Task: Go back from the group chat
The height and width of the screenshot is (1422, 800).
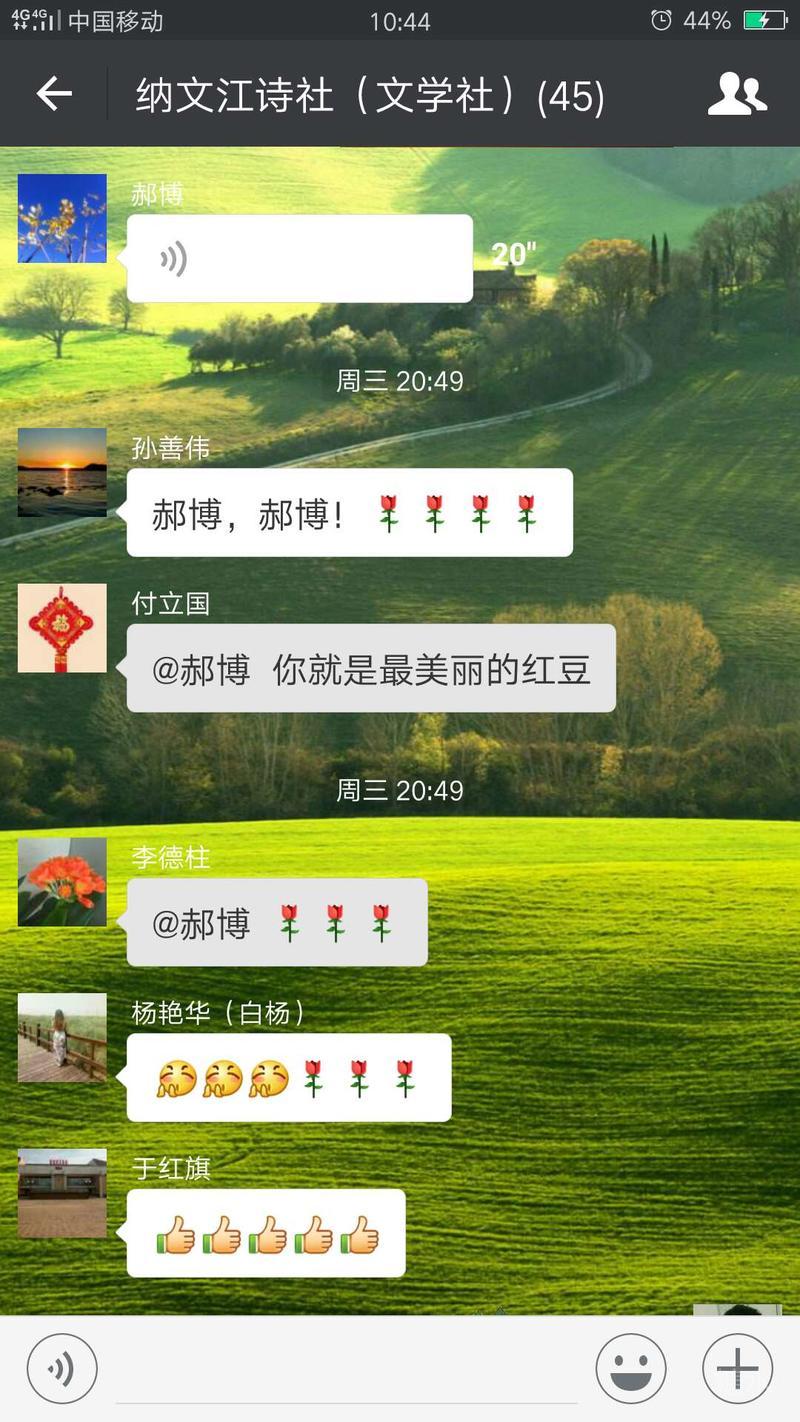Action: pyautogui.click(x=54, y=95)
